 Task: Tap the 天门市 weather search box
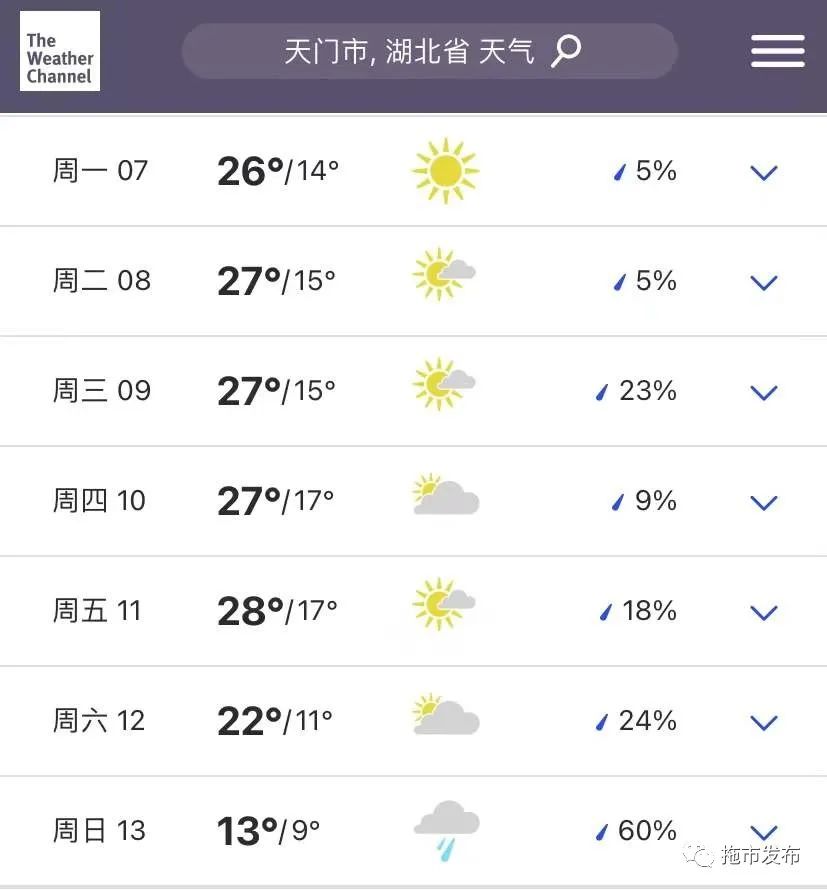(429, 51)
